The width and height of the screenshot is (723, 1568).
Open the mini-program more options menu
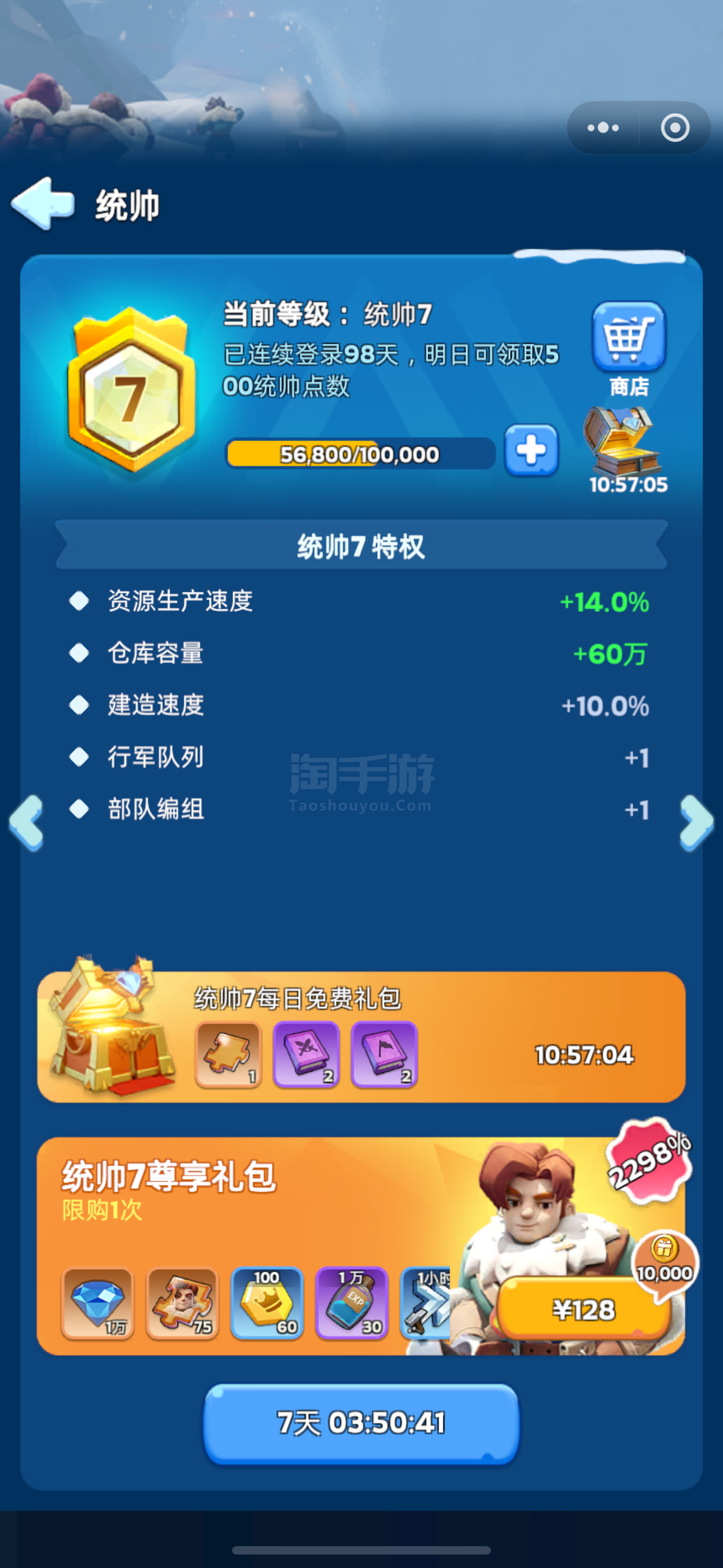click(x=603, y=128)
